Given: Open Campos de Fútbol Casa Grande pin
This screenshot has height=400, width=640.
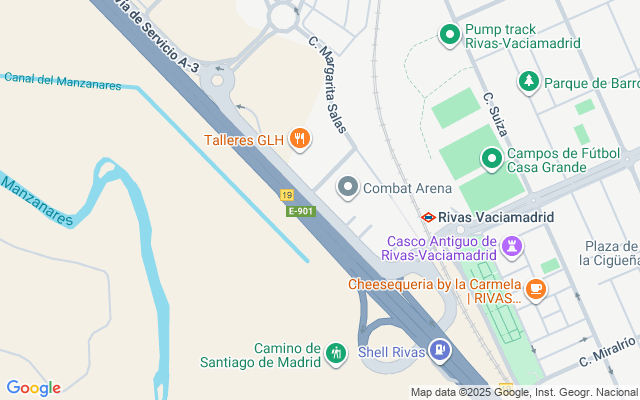Looking at the screenshot, I should (x=491, y=158).
